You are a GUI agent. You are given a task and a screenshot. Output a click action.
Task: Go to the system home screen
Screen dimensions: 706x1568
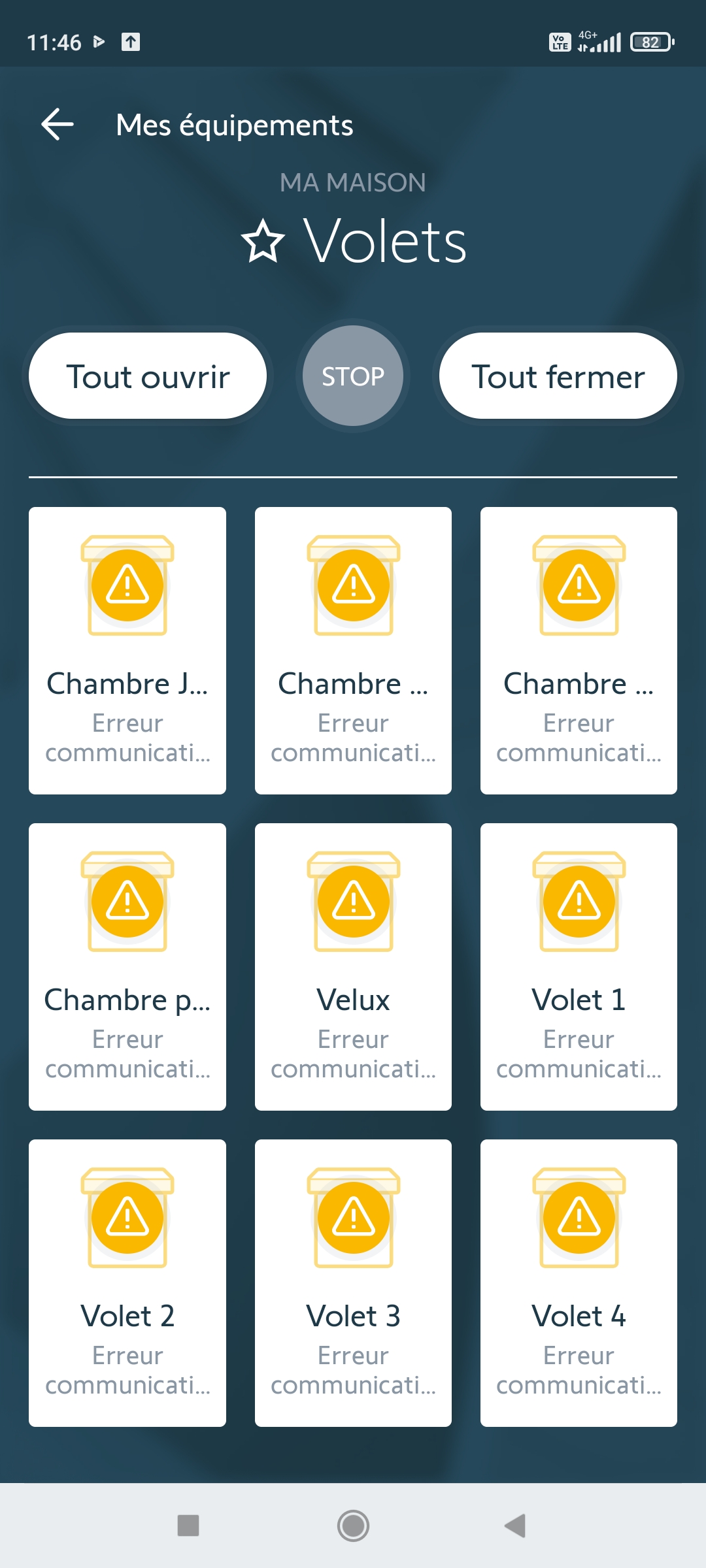tap(353, 1526)
